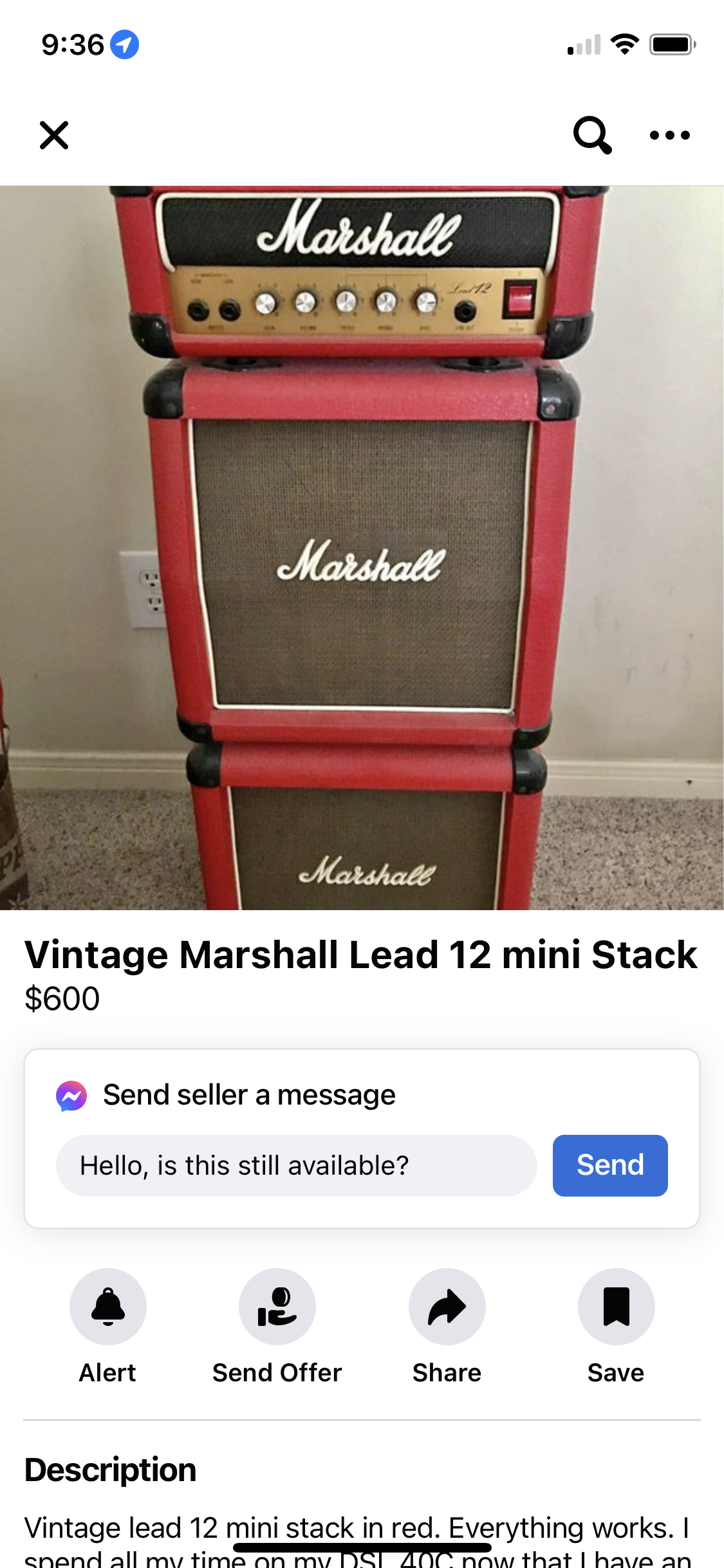Viewport: 724px width, 1568px height.
Task: View the Marshall amp photo full screen
Action: pyautogui.click(x=362, y=547)
